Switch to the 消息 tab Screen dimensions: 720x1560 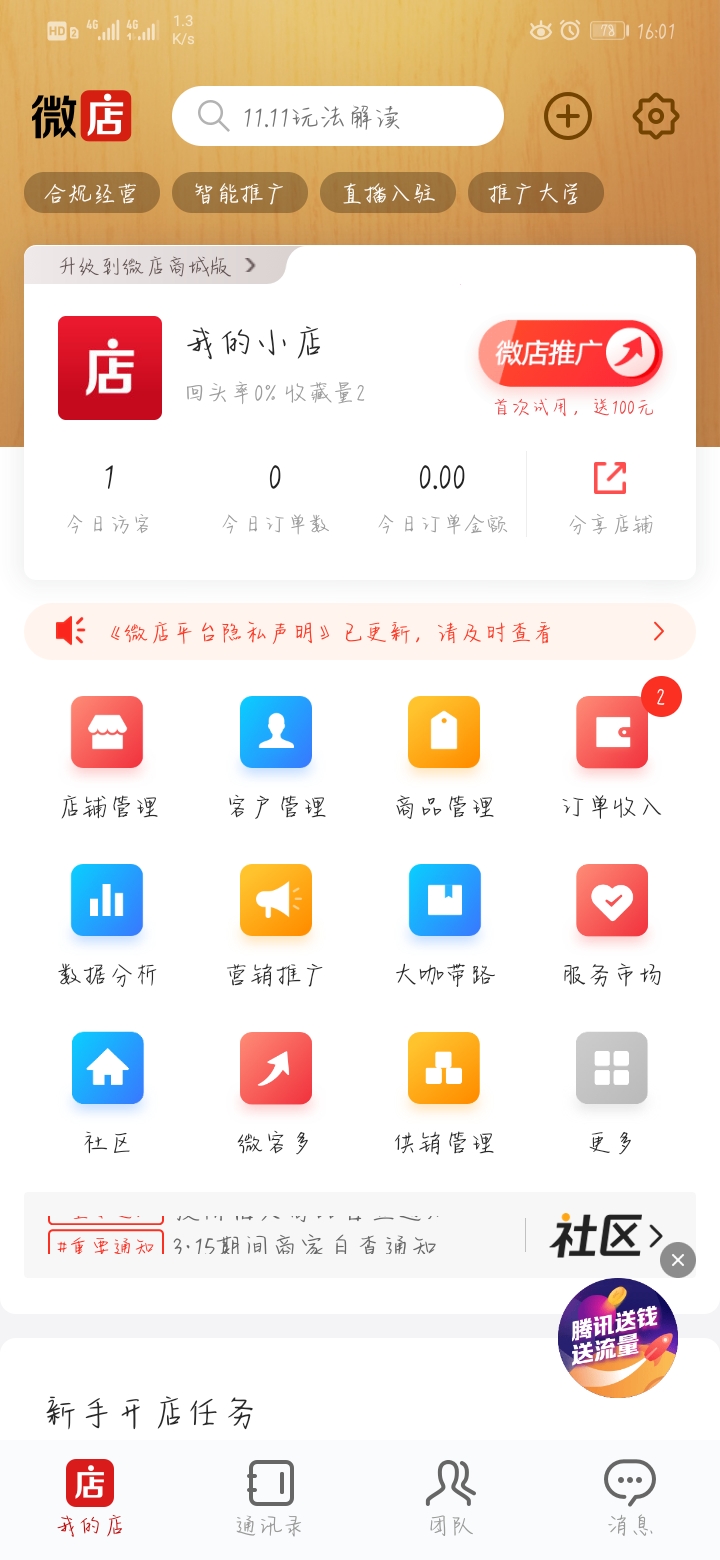(x=630, y=1497)
